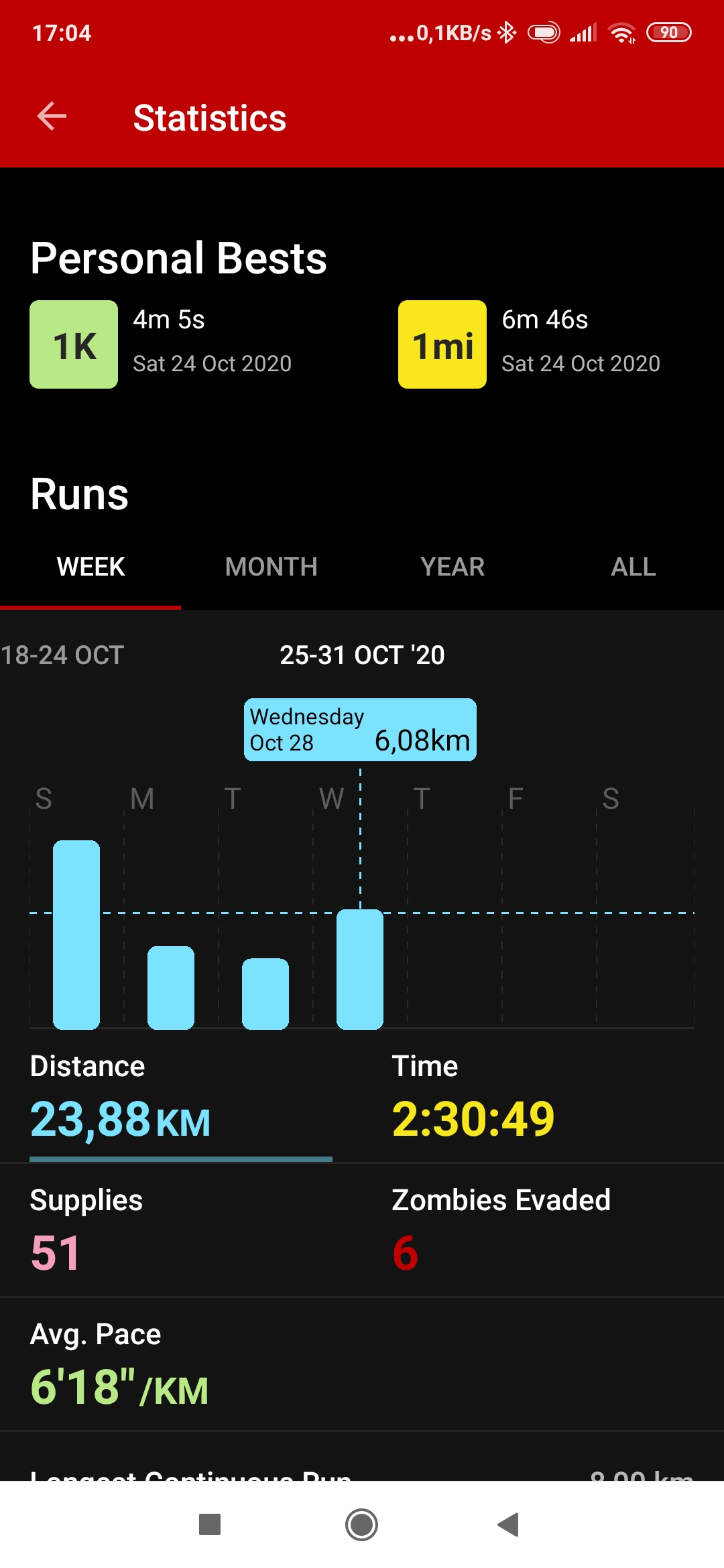Select Tuesday's bar in the runs chart
The height and width of the screenshot is (1568, 724).
[x=265, y=993]
